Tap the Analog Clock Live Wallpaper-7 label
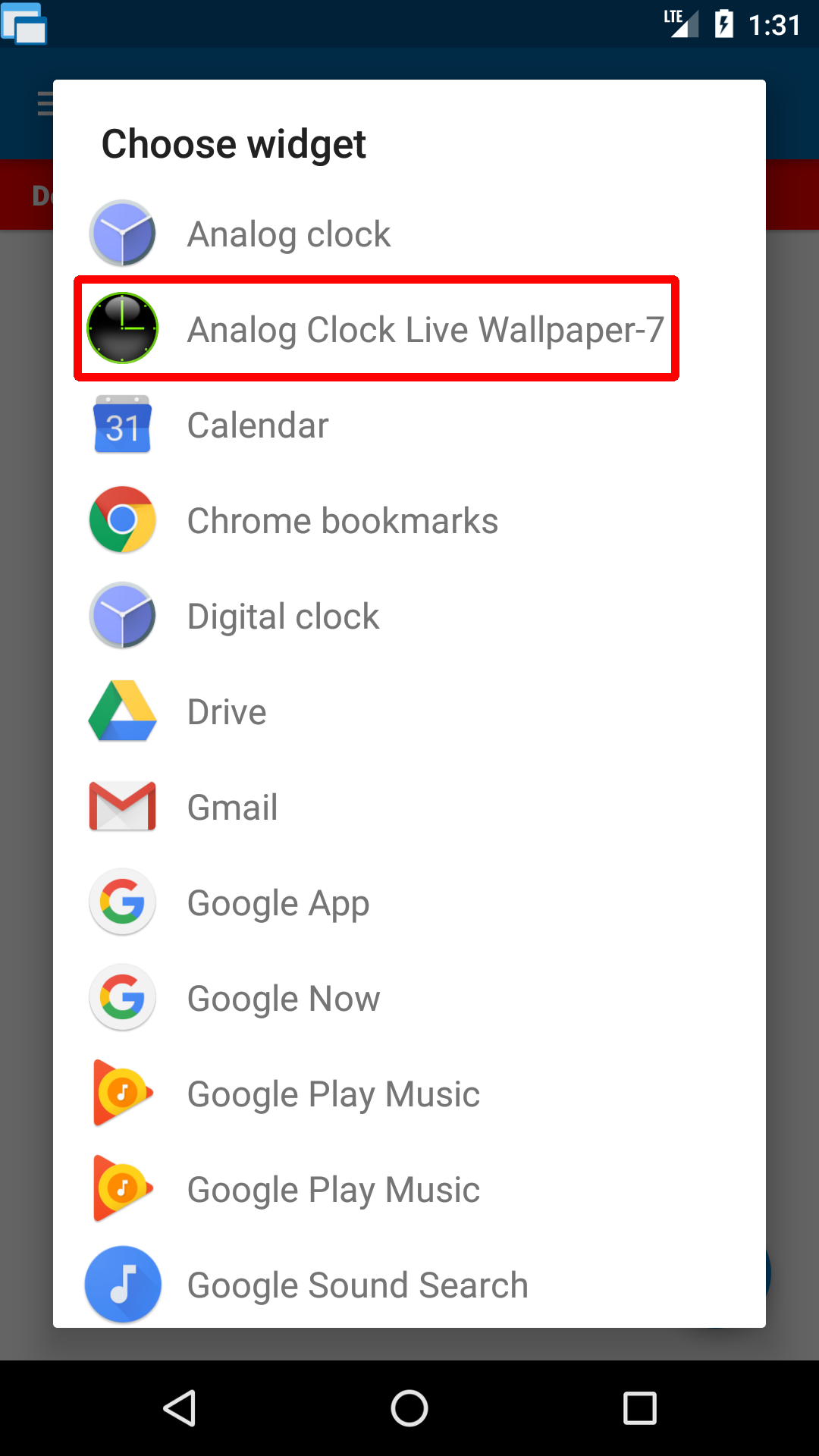This screenshot has height=1456, width=819. click(426, 328)
